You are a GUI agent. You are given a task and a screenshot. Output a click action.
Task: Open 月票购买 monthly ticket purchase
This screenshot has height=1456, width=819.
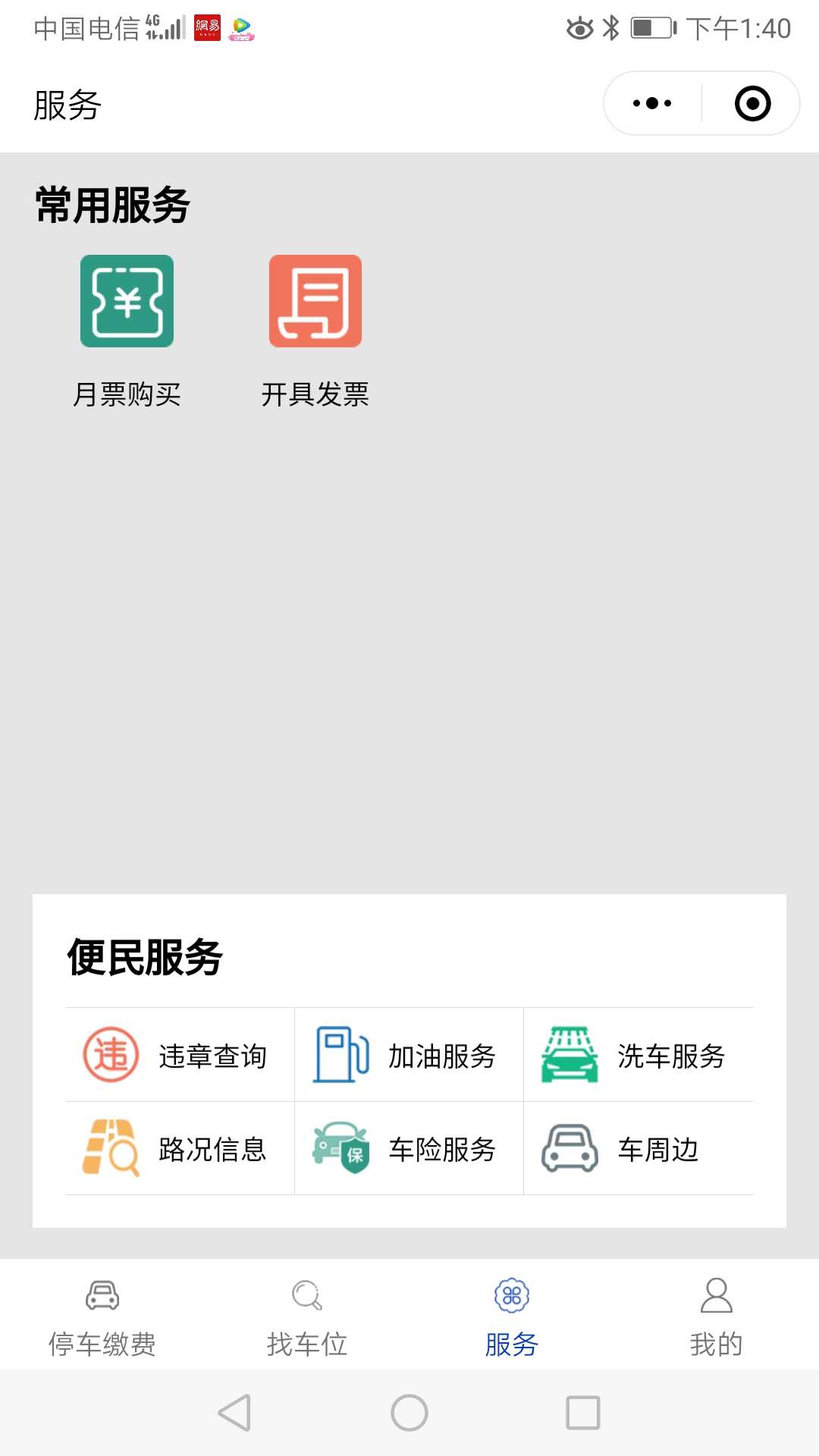pos(127,332)
